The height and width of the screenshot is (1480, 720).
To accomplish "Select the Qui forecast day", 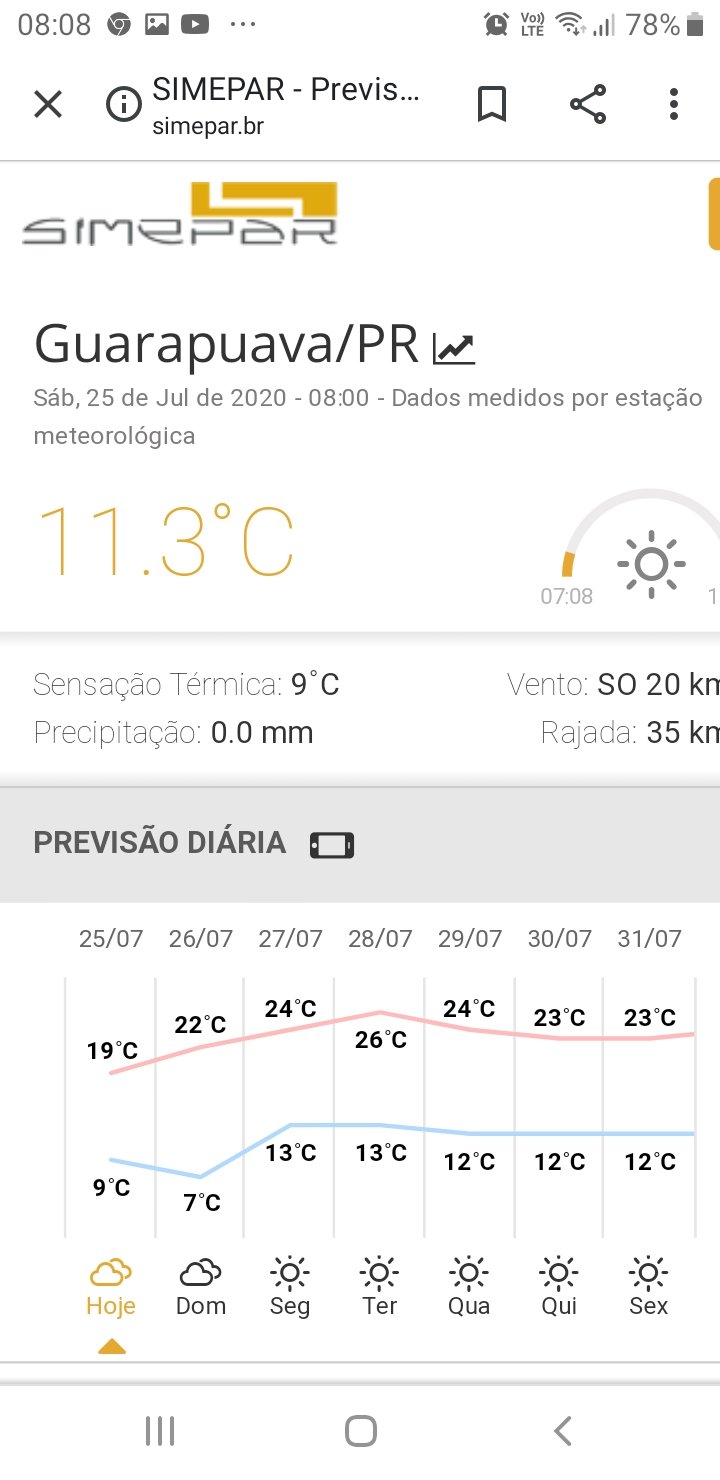I will (559, 1287).
